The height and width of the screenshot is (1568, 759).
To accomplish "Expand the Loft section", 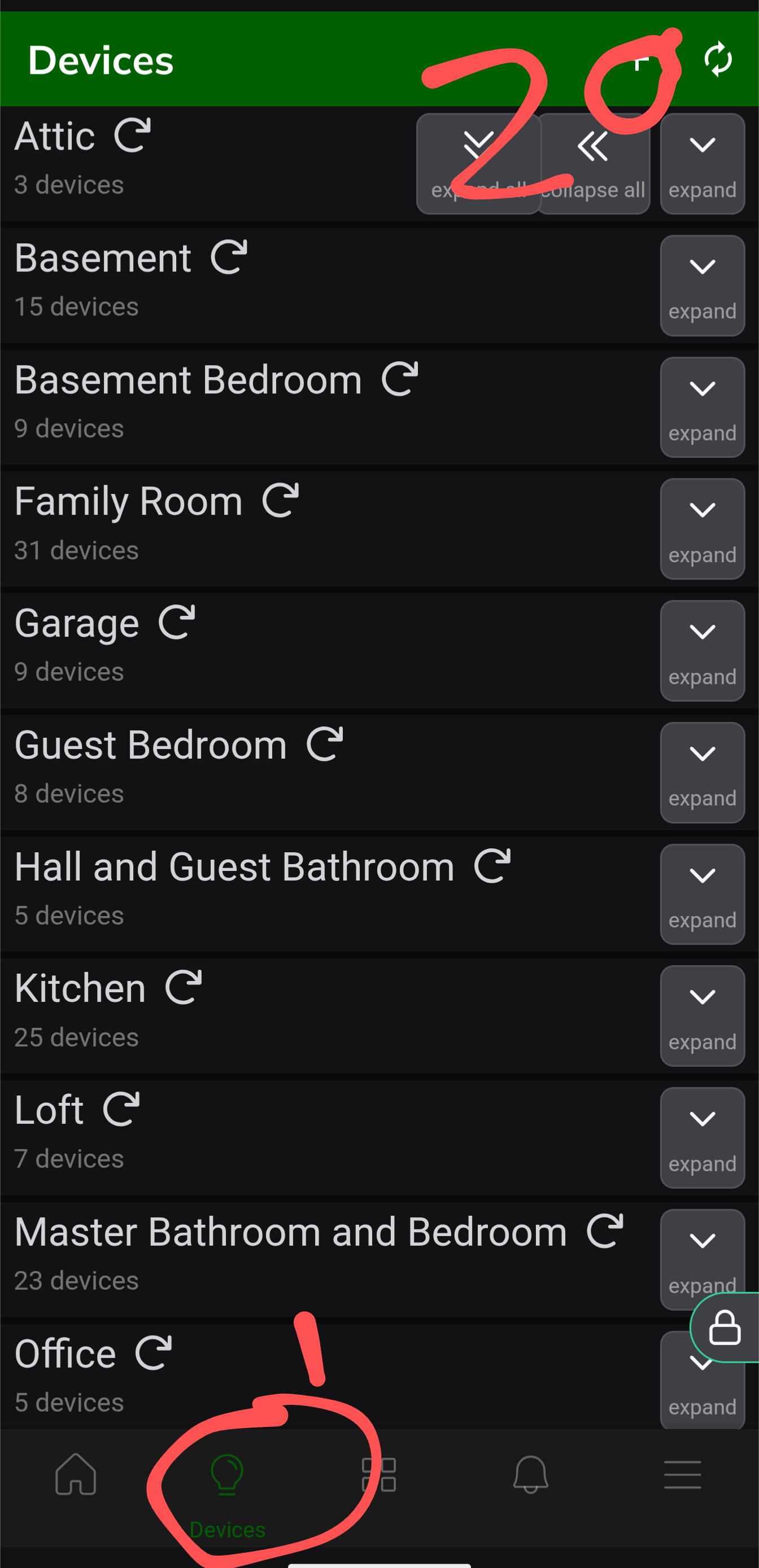I will (x=702, y=1137).
